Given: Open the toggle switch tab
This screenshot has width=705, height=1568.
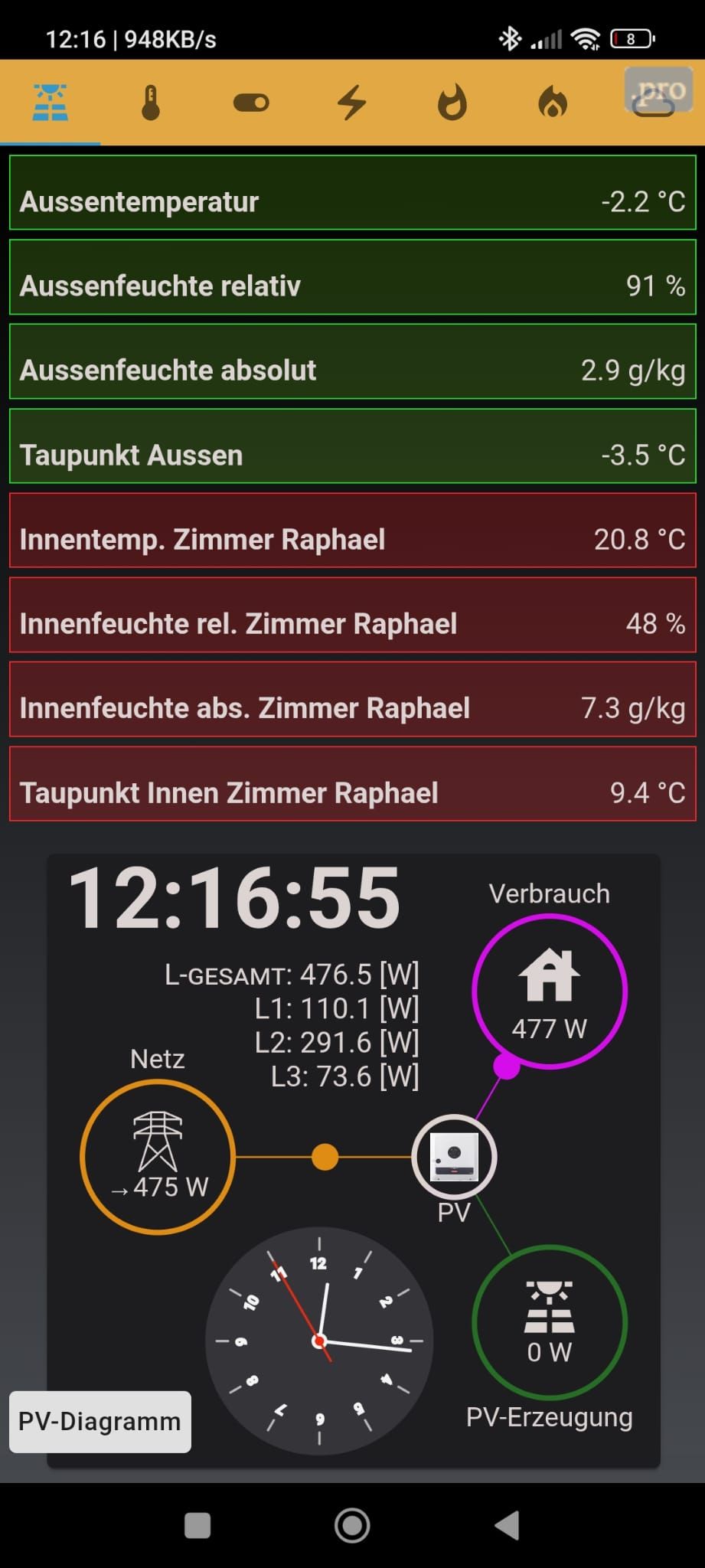Looking at the screenshot, I should coord(251,103).
